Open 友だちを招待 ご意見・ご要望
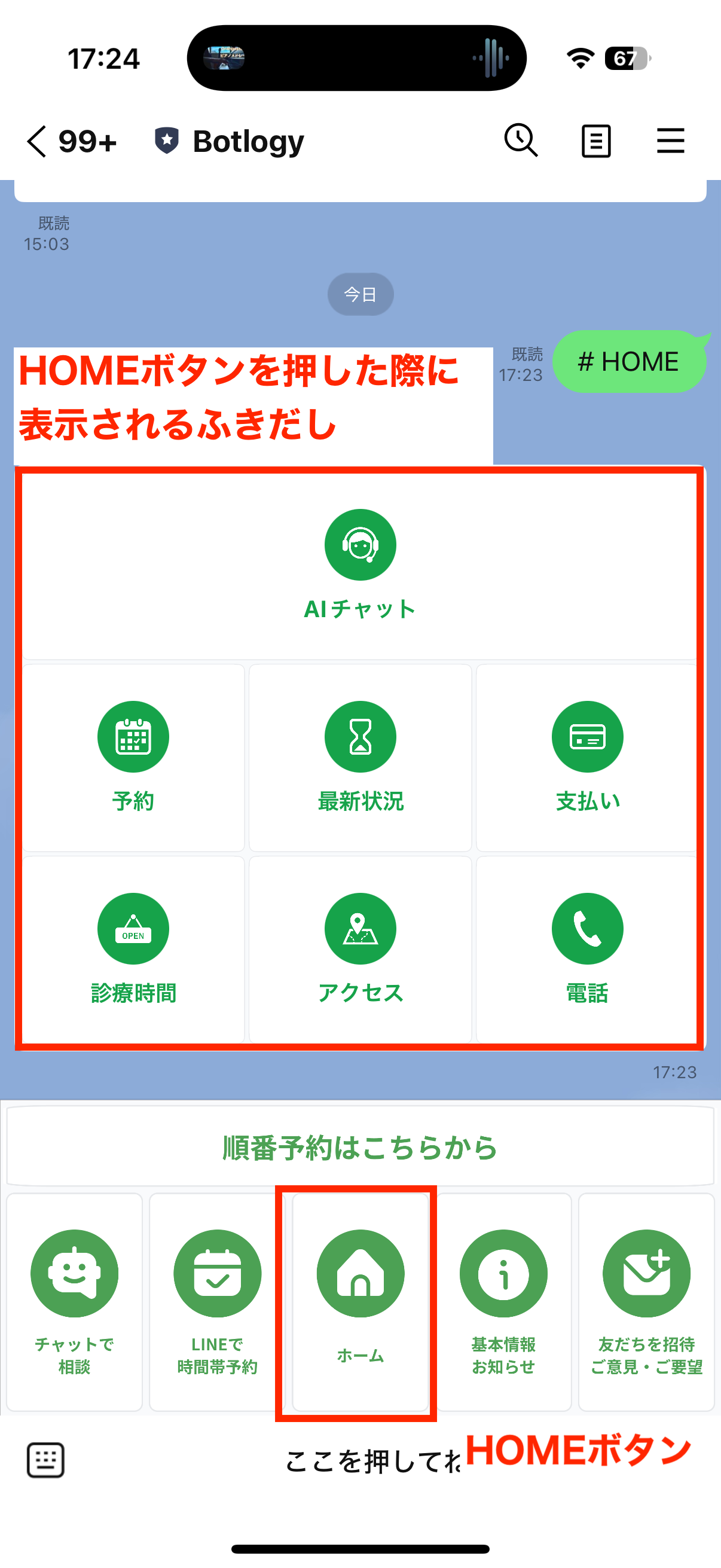Viewport: 721px width, 1568px height. coord(646,1301)
